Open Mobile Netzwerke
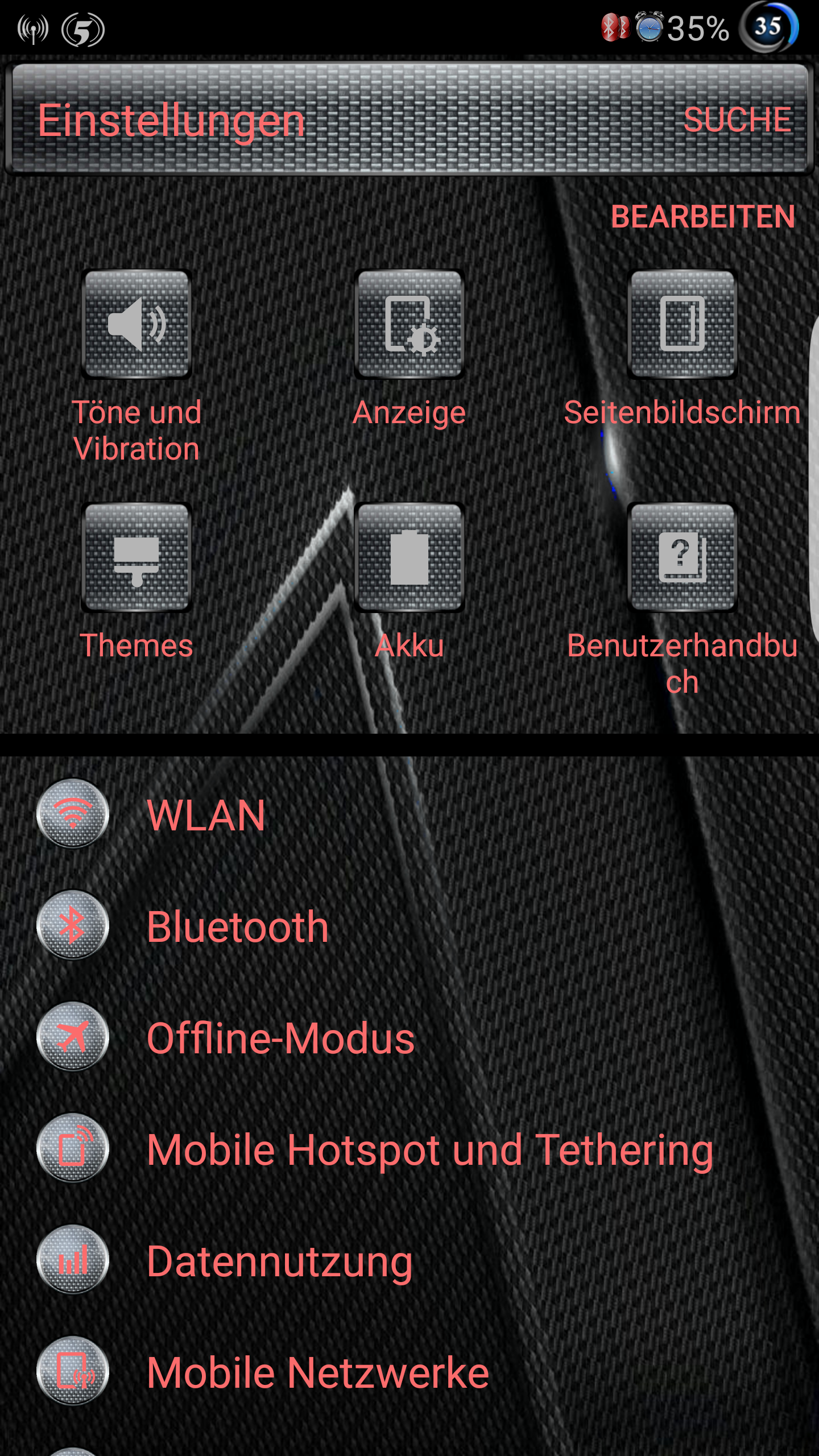This screenshot has width=819, height=1456. point(409,1372)
